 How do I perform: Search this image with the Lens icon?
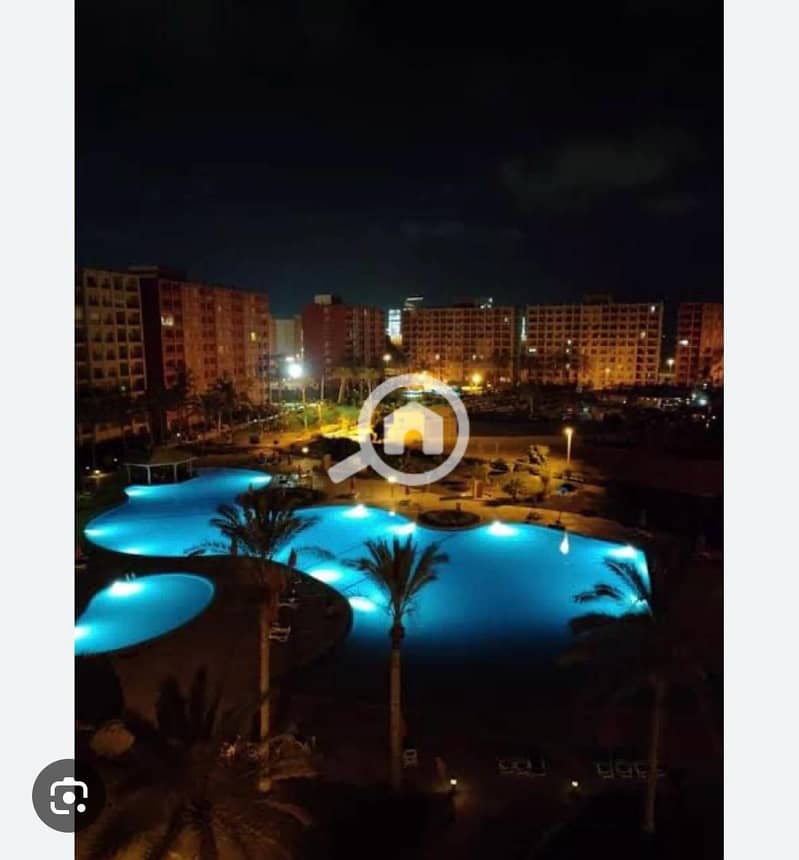click(68, 796)
